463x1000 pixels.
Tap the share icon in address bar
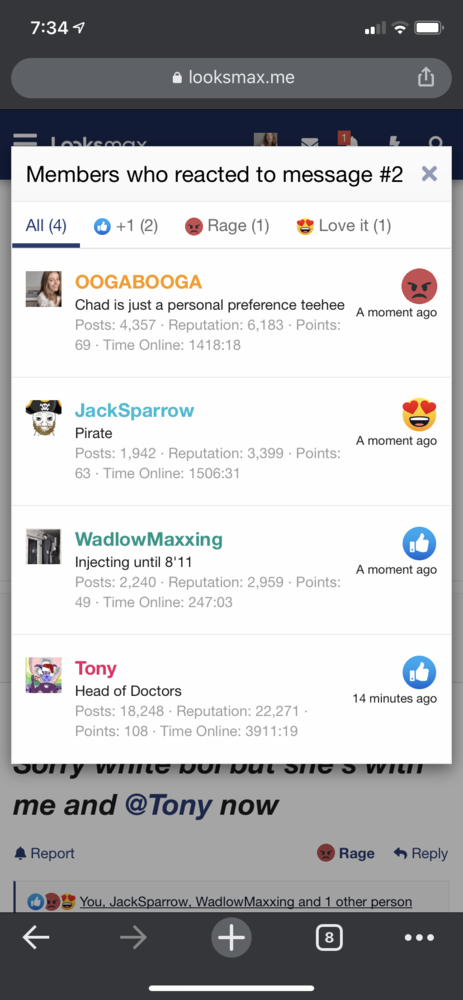click(x=425, y=78)
